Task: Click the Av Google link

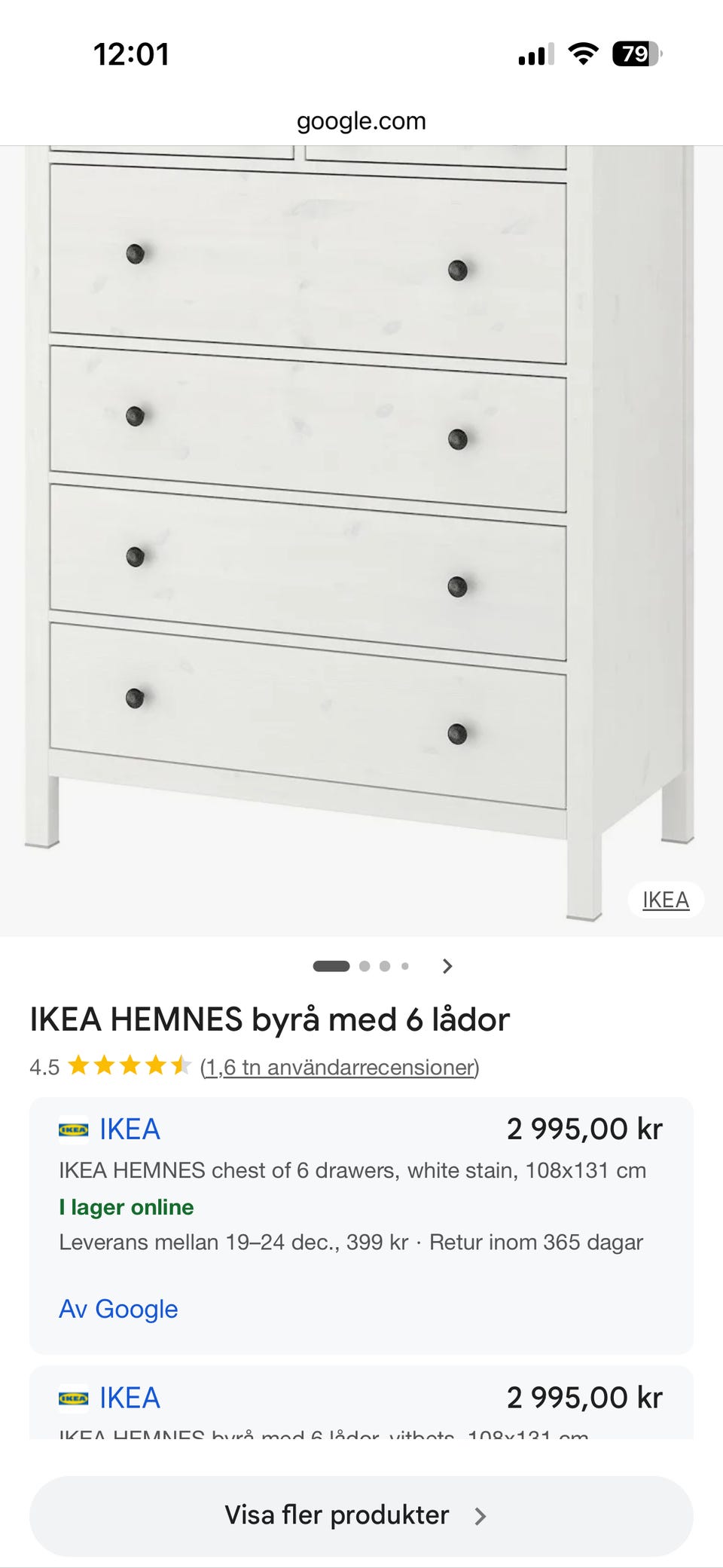Action: (117, 1309)
